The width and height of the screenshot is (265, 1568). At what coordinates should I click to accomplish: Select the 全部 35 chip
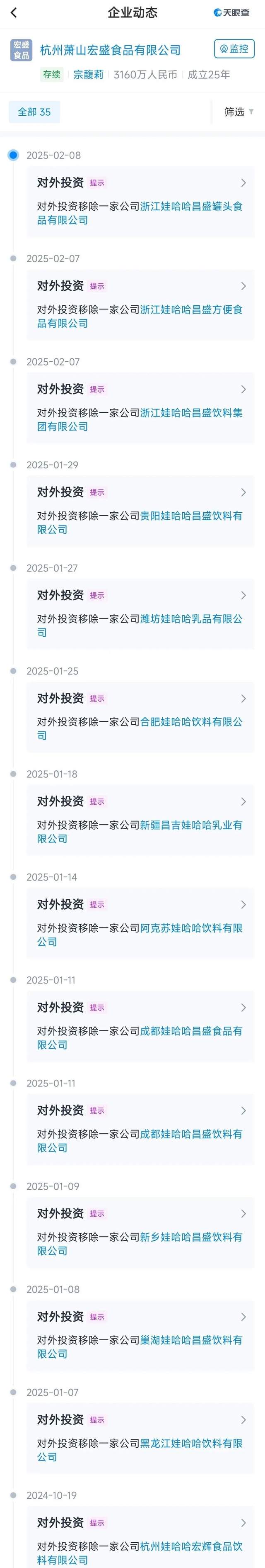click(35, 112)
